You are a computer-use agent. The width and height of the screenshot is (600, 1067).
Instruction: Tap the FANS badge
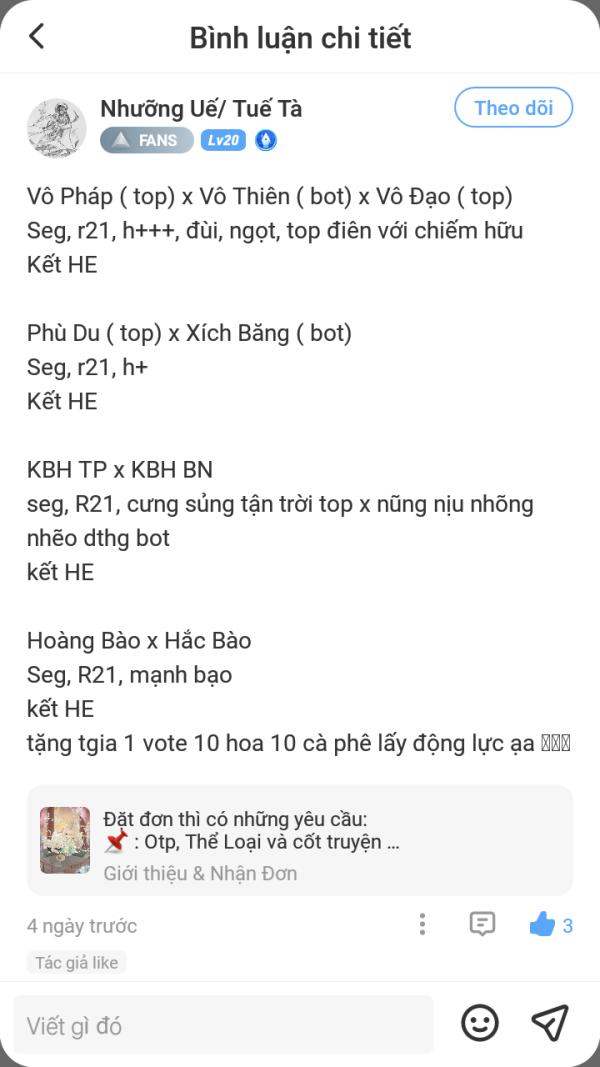coord(147,140)
